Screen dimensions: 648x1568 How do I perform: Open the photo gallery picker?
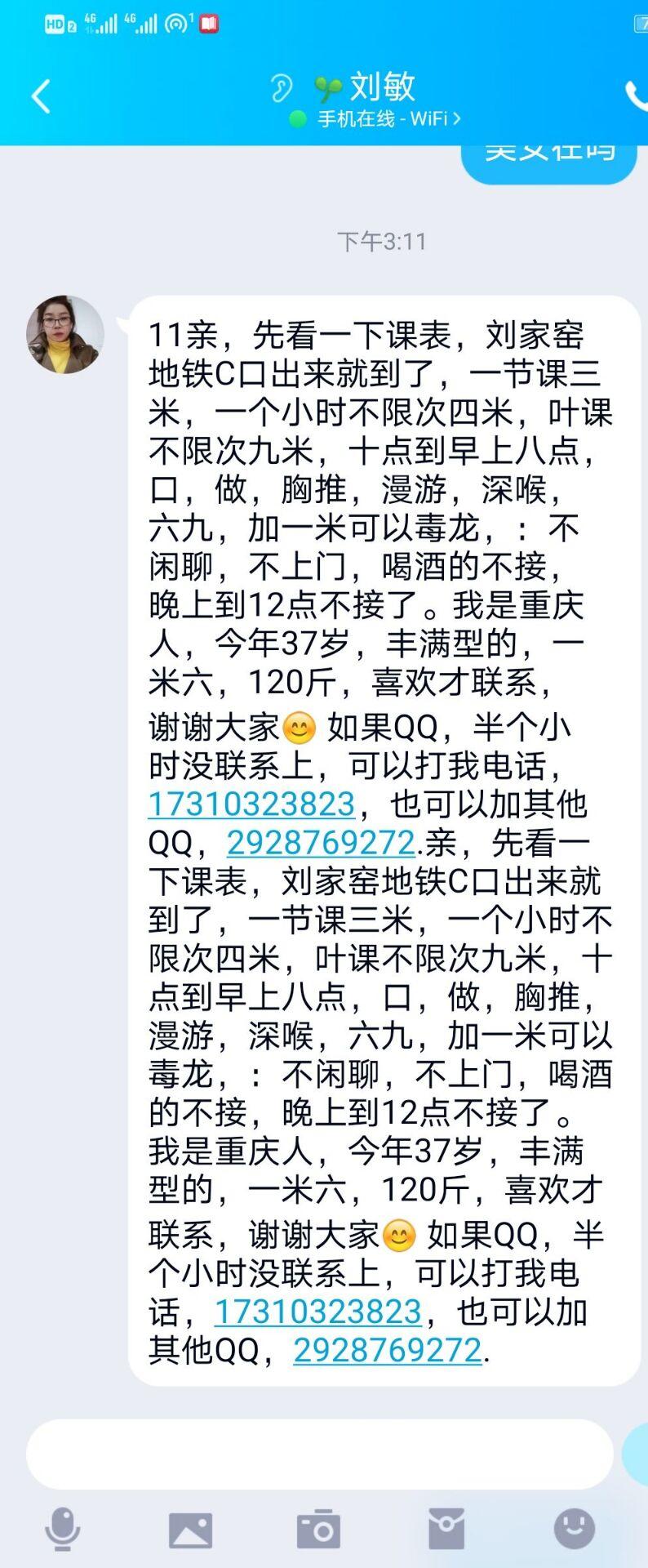point(190,1529)
